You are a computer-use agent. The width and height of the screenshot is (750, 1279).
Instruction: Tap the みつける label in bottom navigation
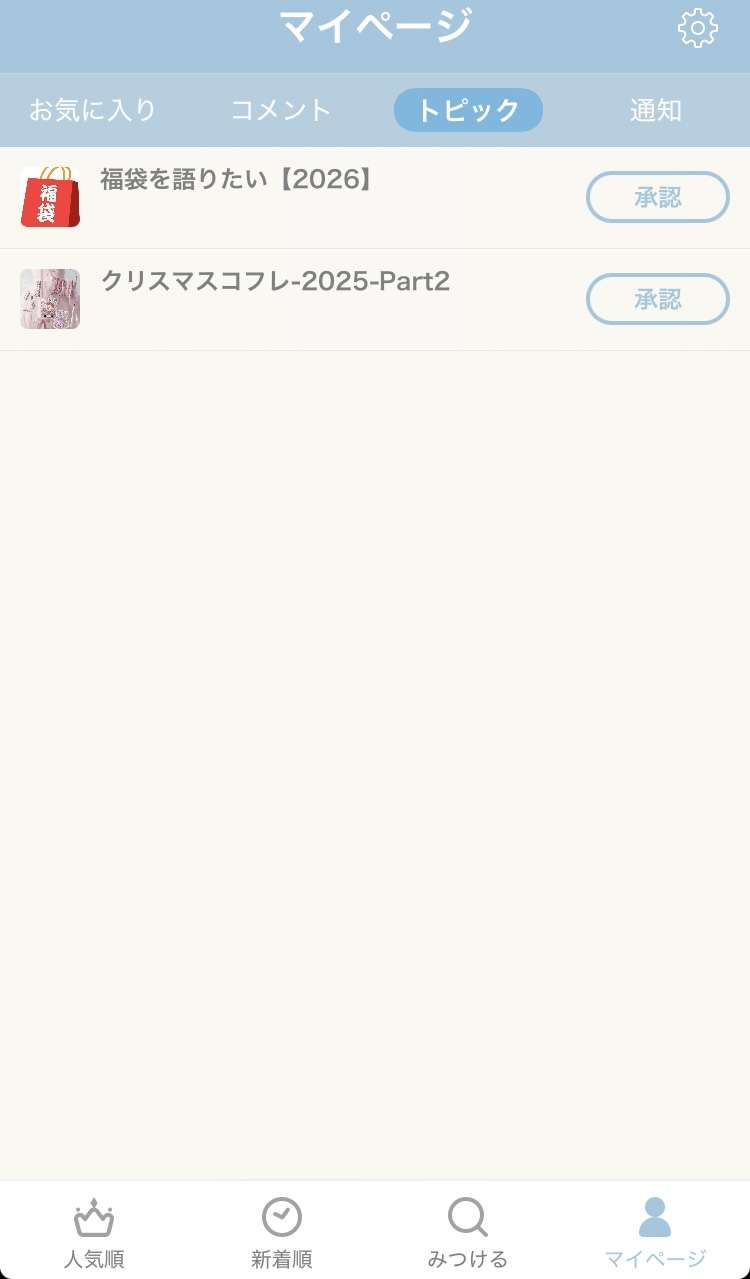pyautogui.click(x=467, y=1260)
